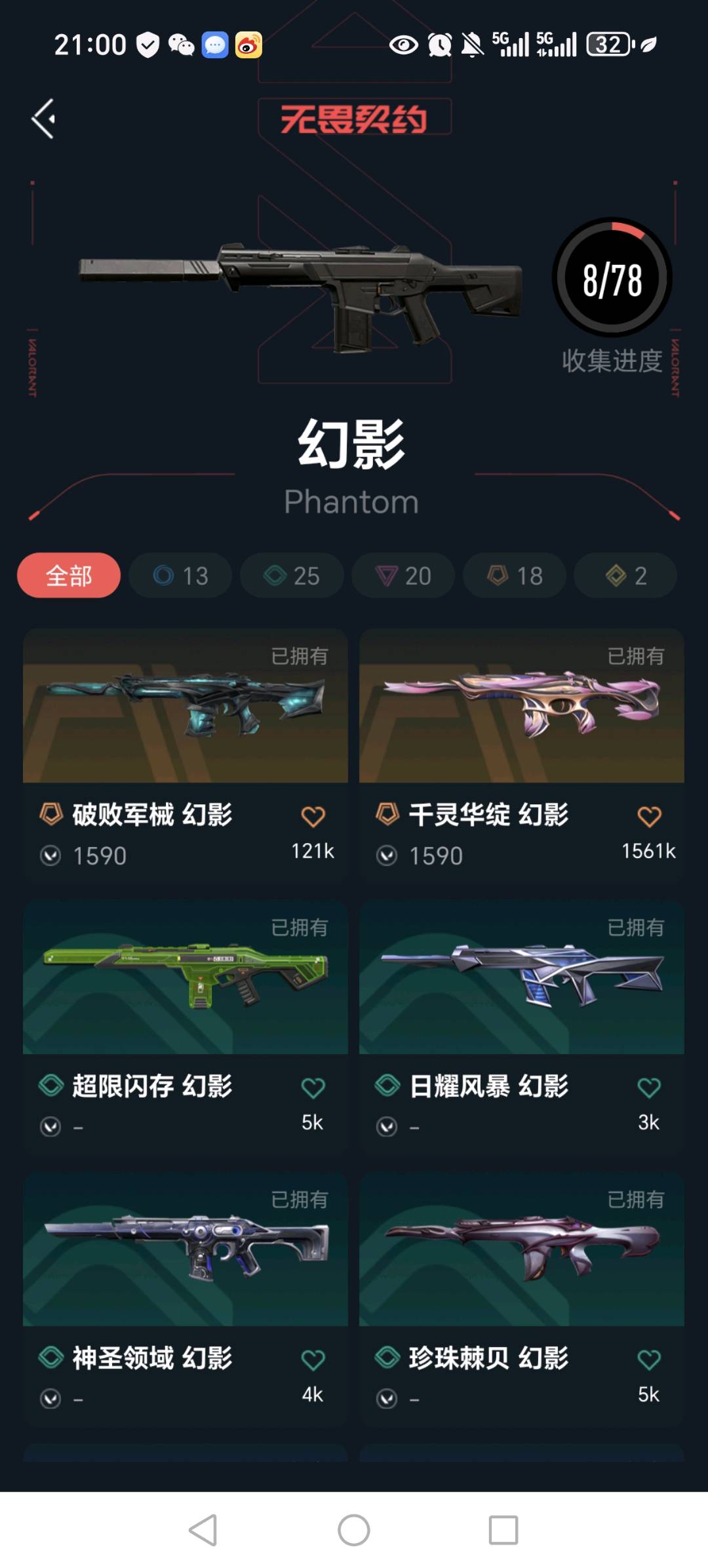This screenshot has height=1568, width=708.
Task: Open the 破败军械 幻影 skin card
Action: 186,754
